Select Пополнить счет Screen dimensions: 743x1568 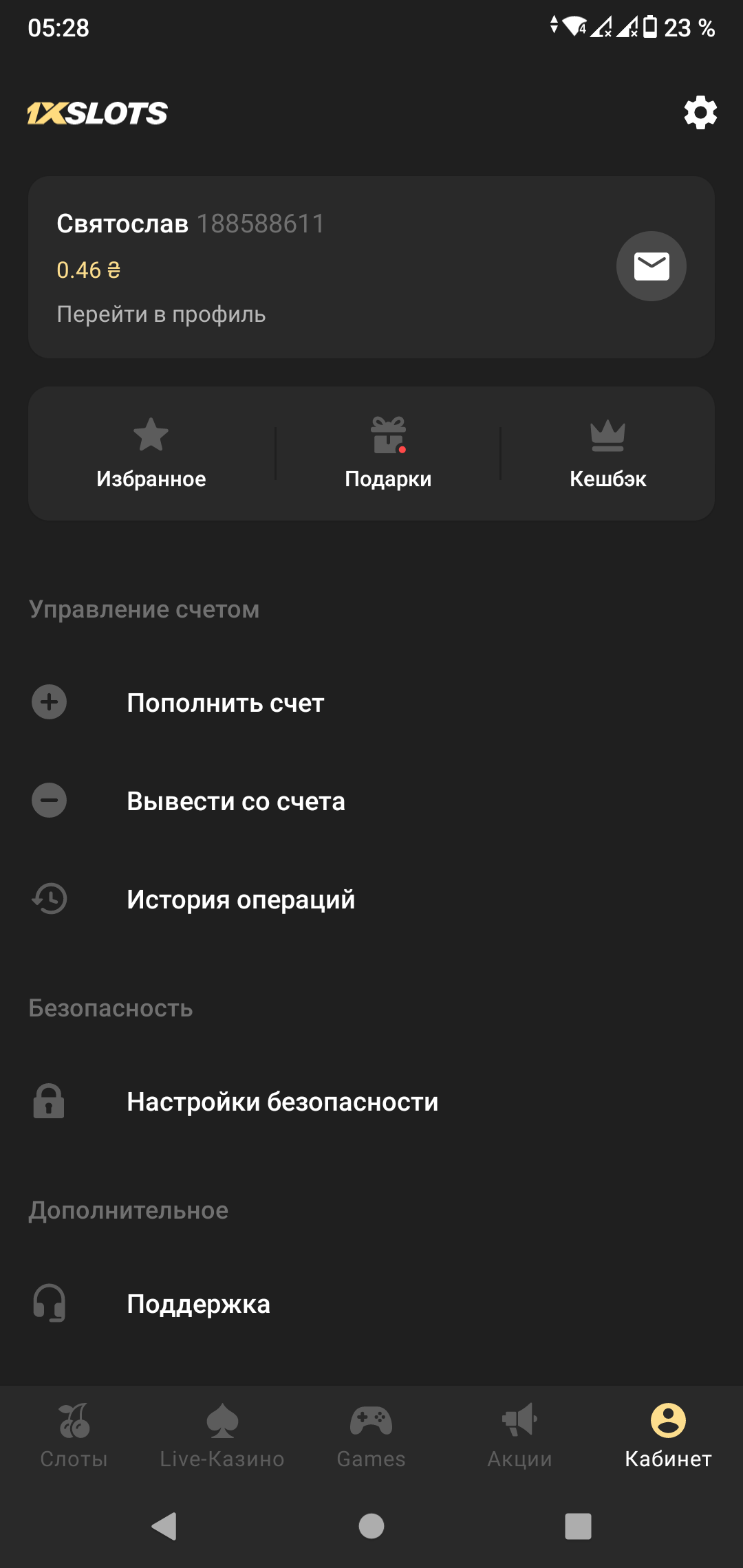(225, 703)
